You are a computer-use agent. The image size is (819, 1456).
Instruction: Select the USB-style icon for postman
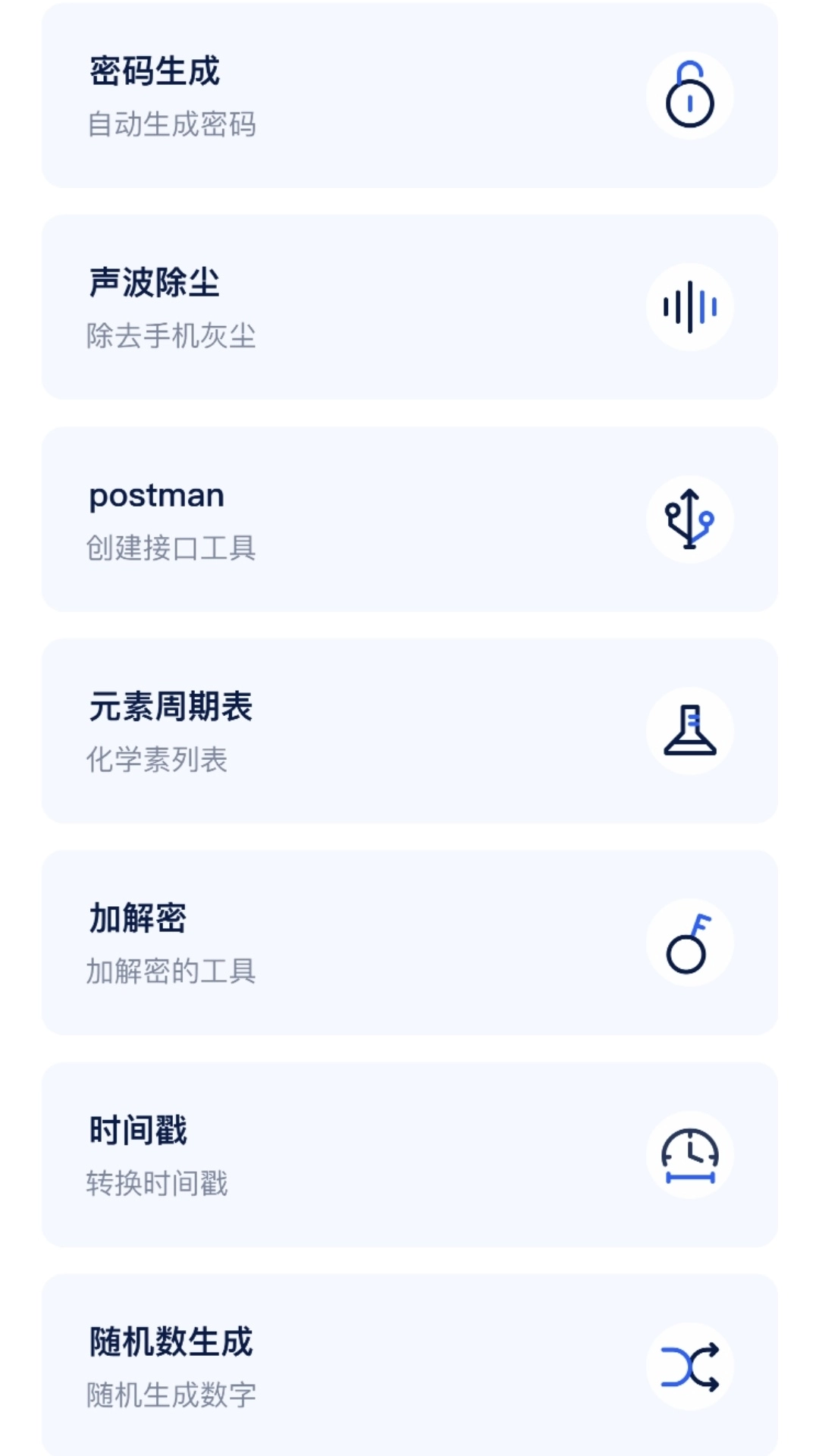[690, 519]
